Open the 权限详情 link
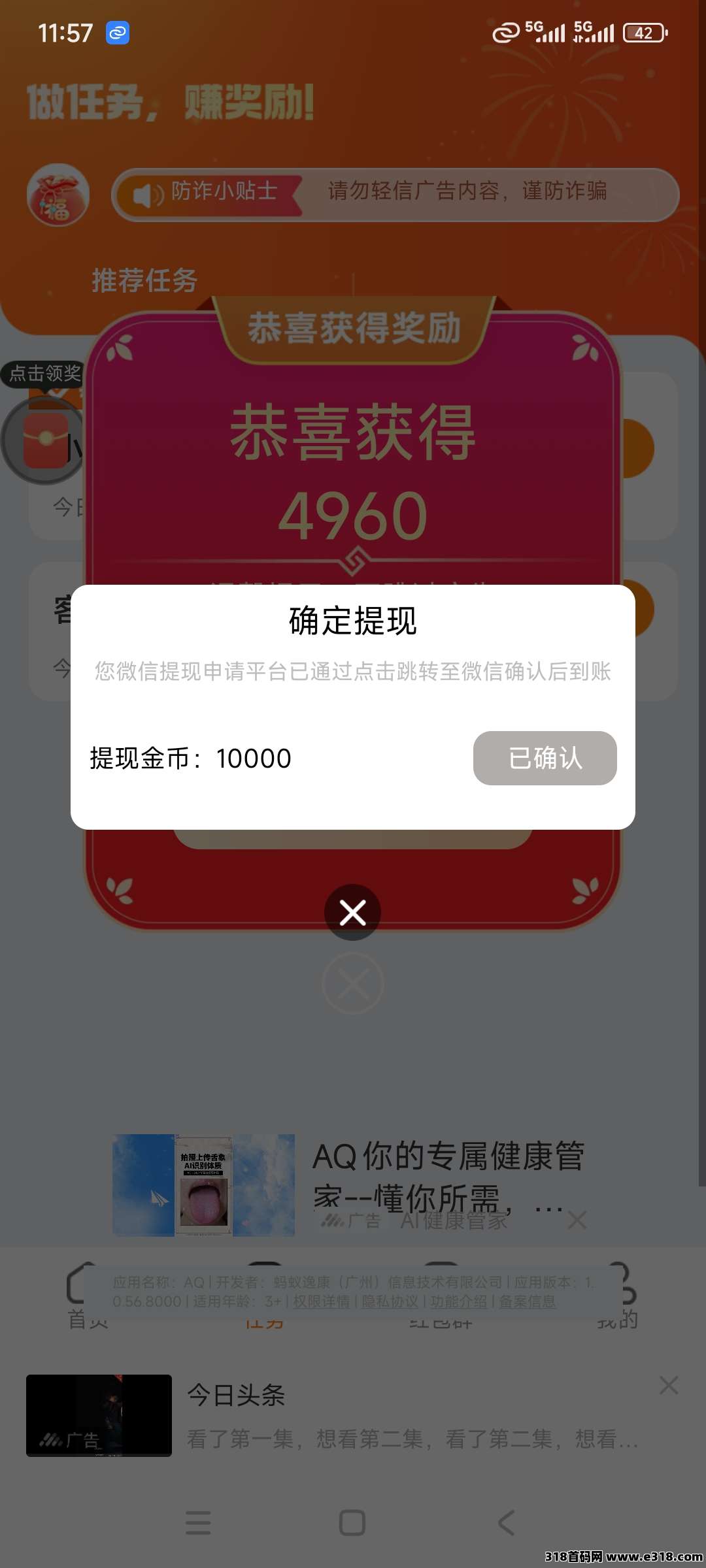This screenshot has height=1568, width=706. 321,1301
